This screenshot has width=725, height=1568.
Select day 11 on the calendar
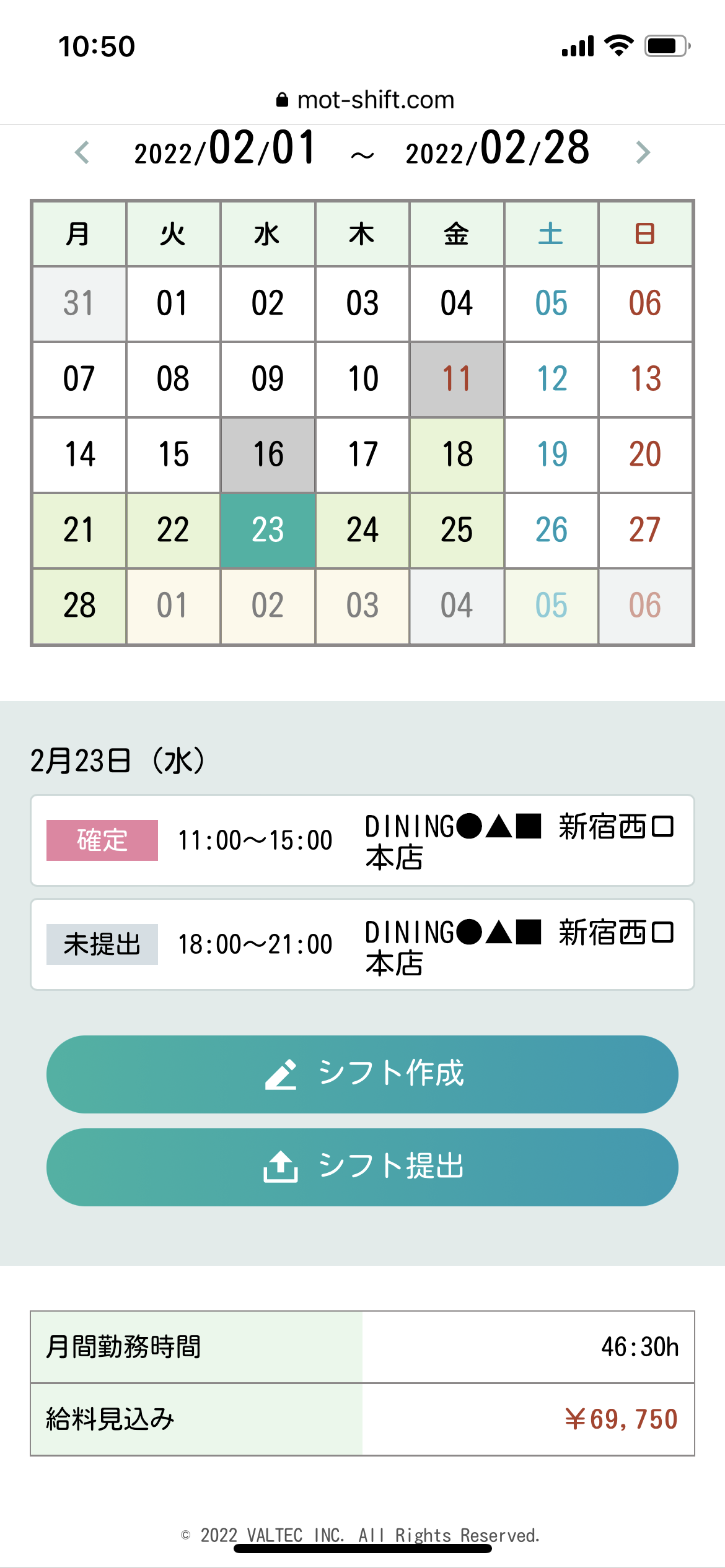(457, 378)
